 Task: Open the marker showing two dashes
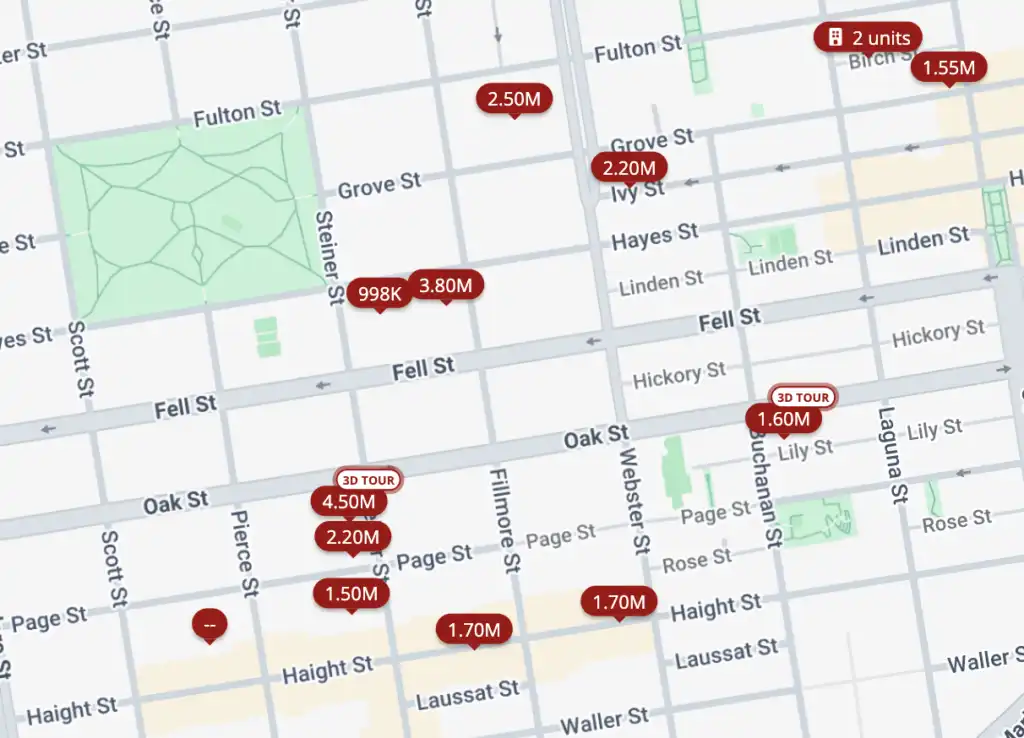[x=209, y=624]
